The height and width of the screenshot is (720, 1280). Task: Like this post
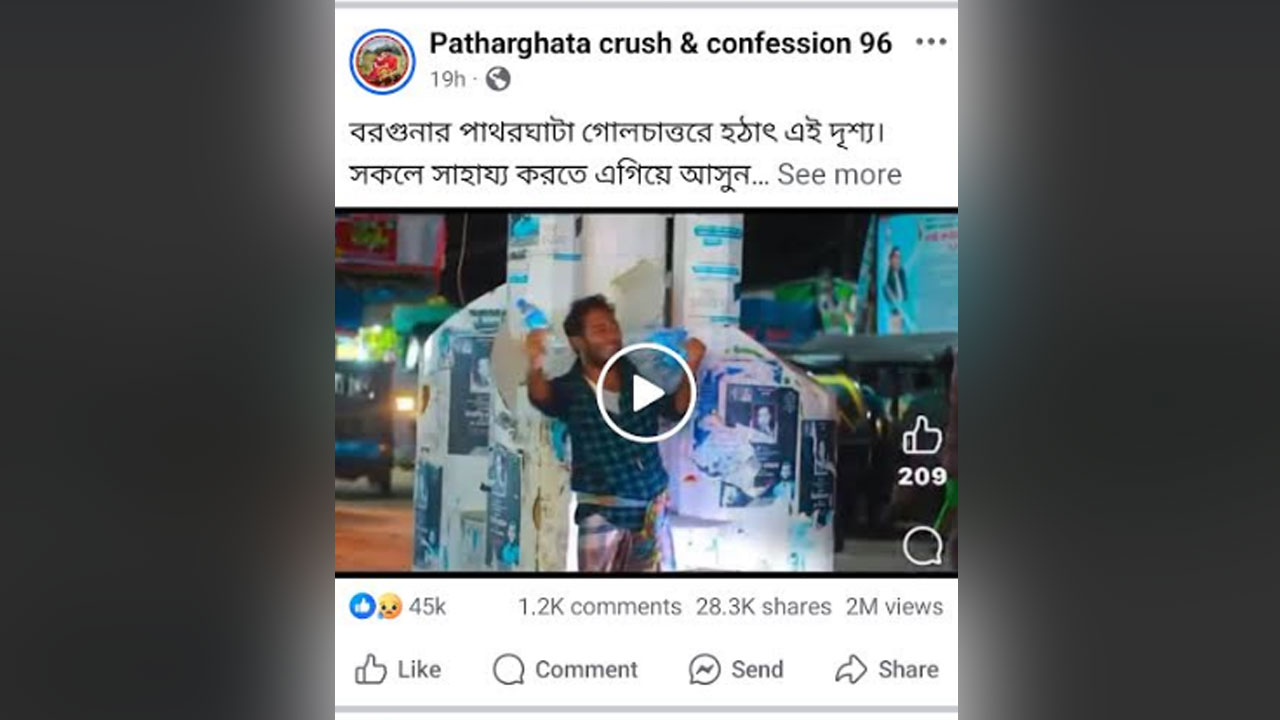398,669
